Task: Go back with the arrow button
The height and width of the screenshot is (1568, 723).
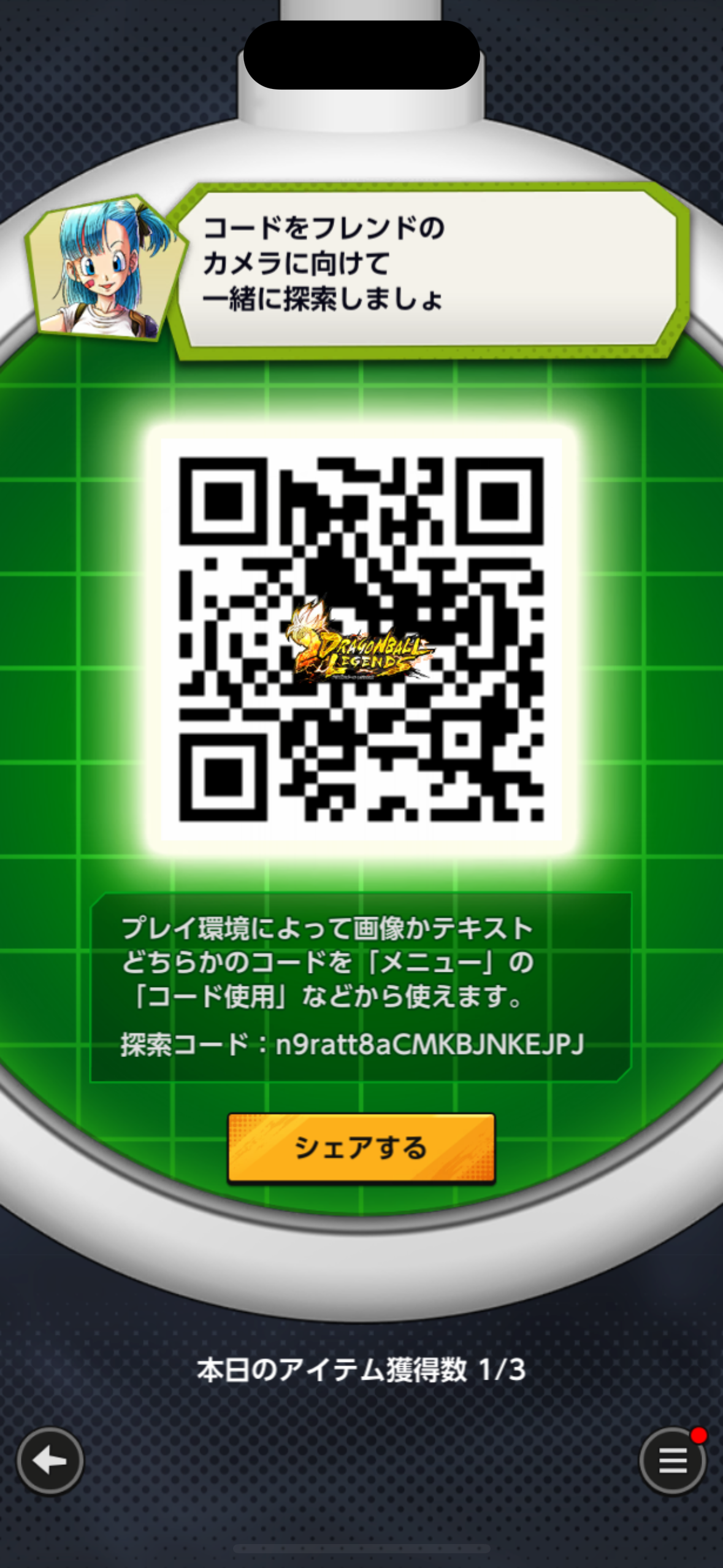Action: click(x=50, y=1461)
